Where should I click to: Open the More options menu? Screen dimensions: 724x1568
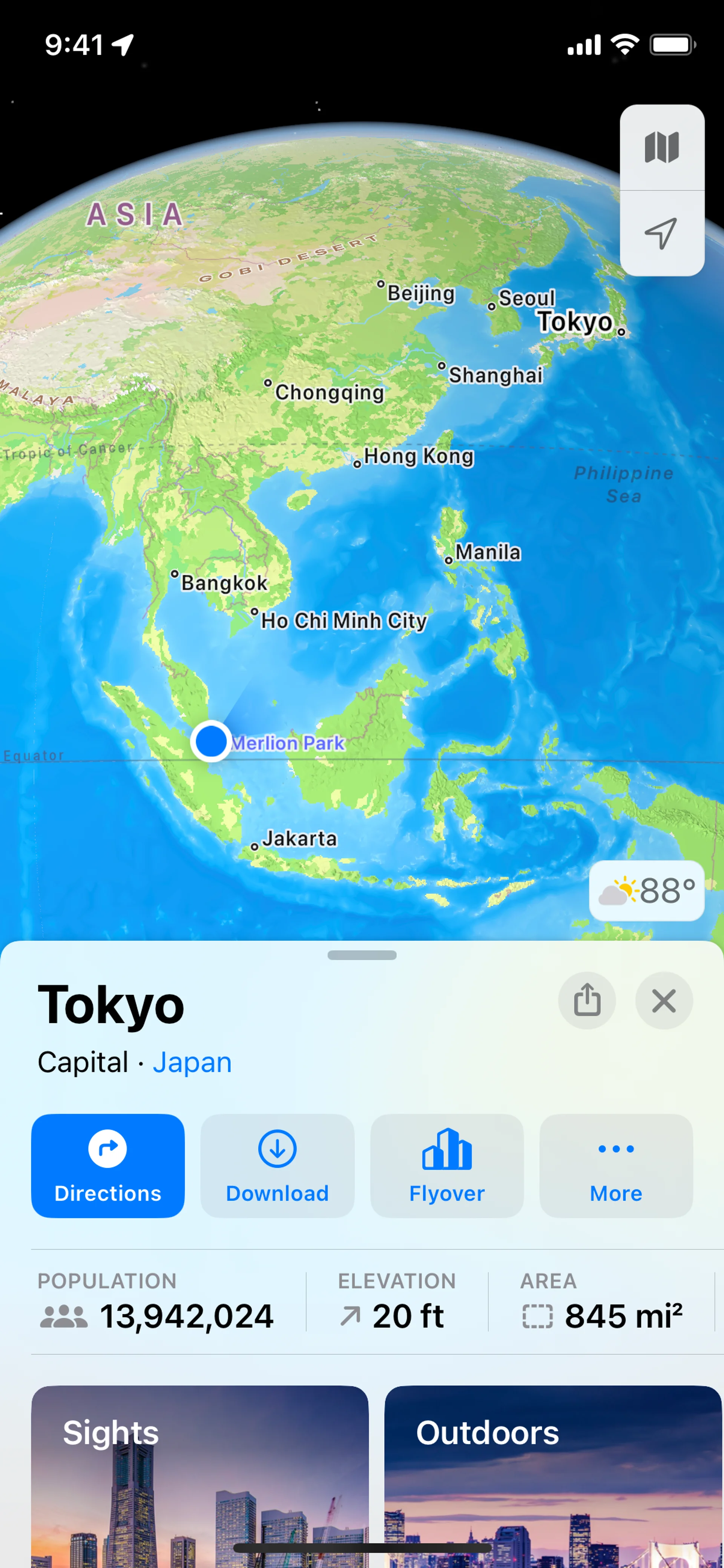coord(616,1165)
